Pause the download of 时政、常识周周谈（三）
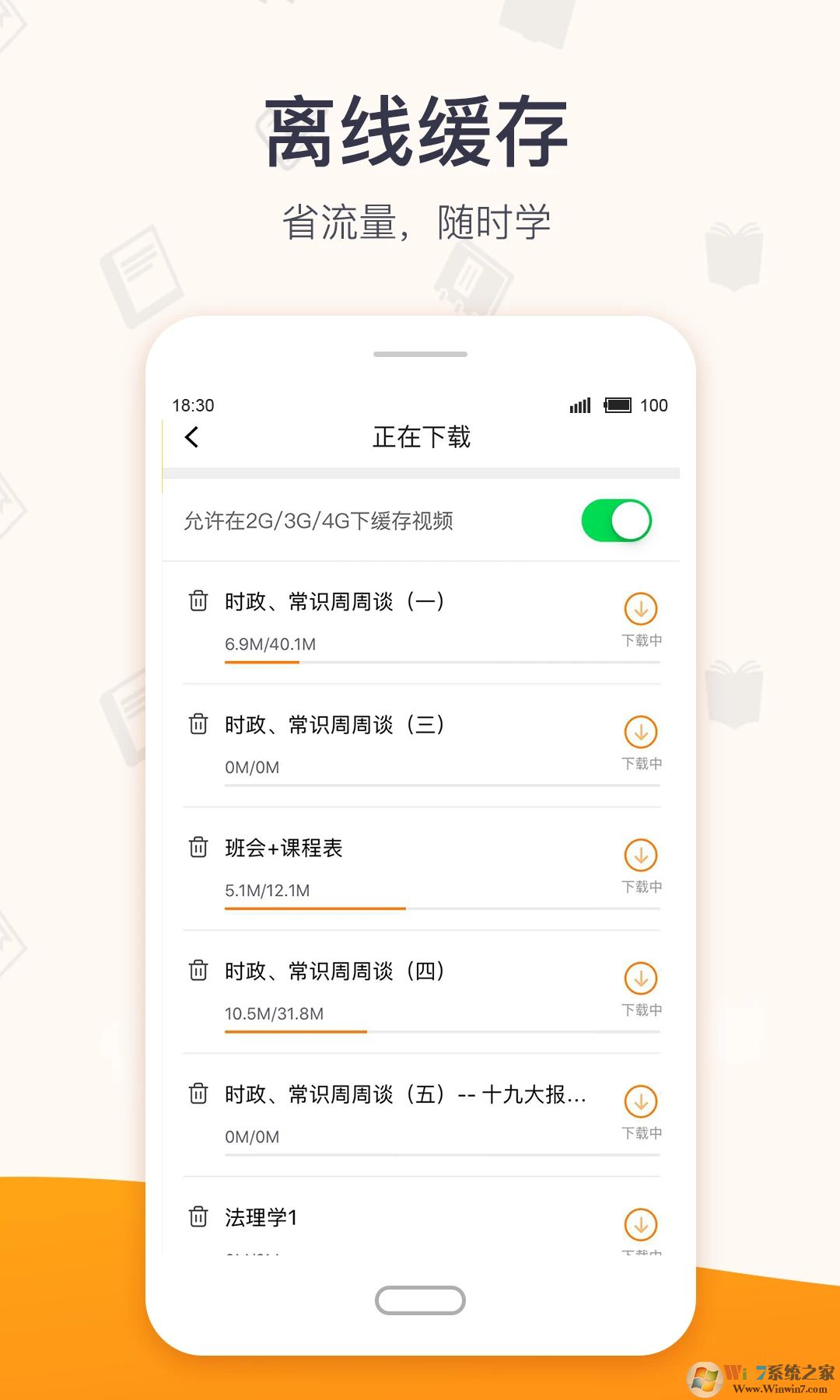The height and width of the screenshot is (1400, 840). pos(641,731)
